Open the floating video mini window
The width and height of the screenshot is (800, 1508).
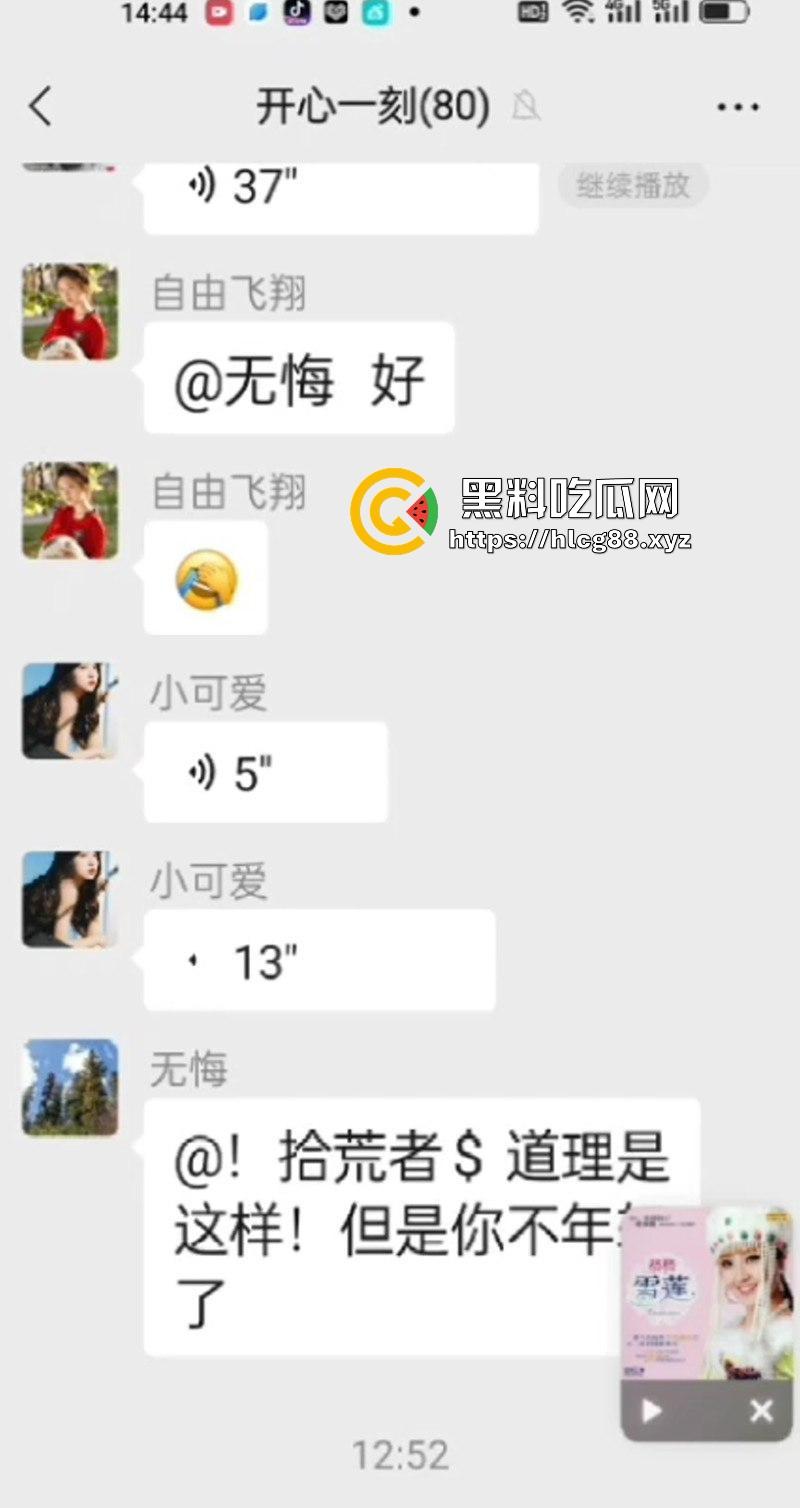tap(707, 1295)
